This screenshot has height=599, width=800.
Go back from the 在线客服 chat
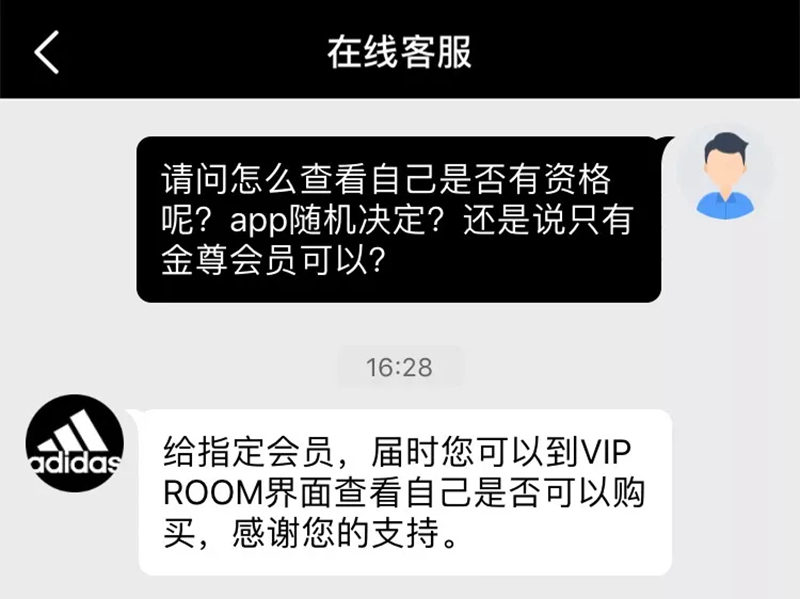click(x=46, y=52)
